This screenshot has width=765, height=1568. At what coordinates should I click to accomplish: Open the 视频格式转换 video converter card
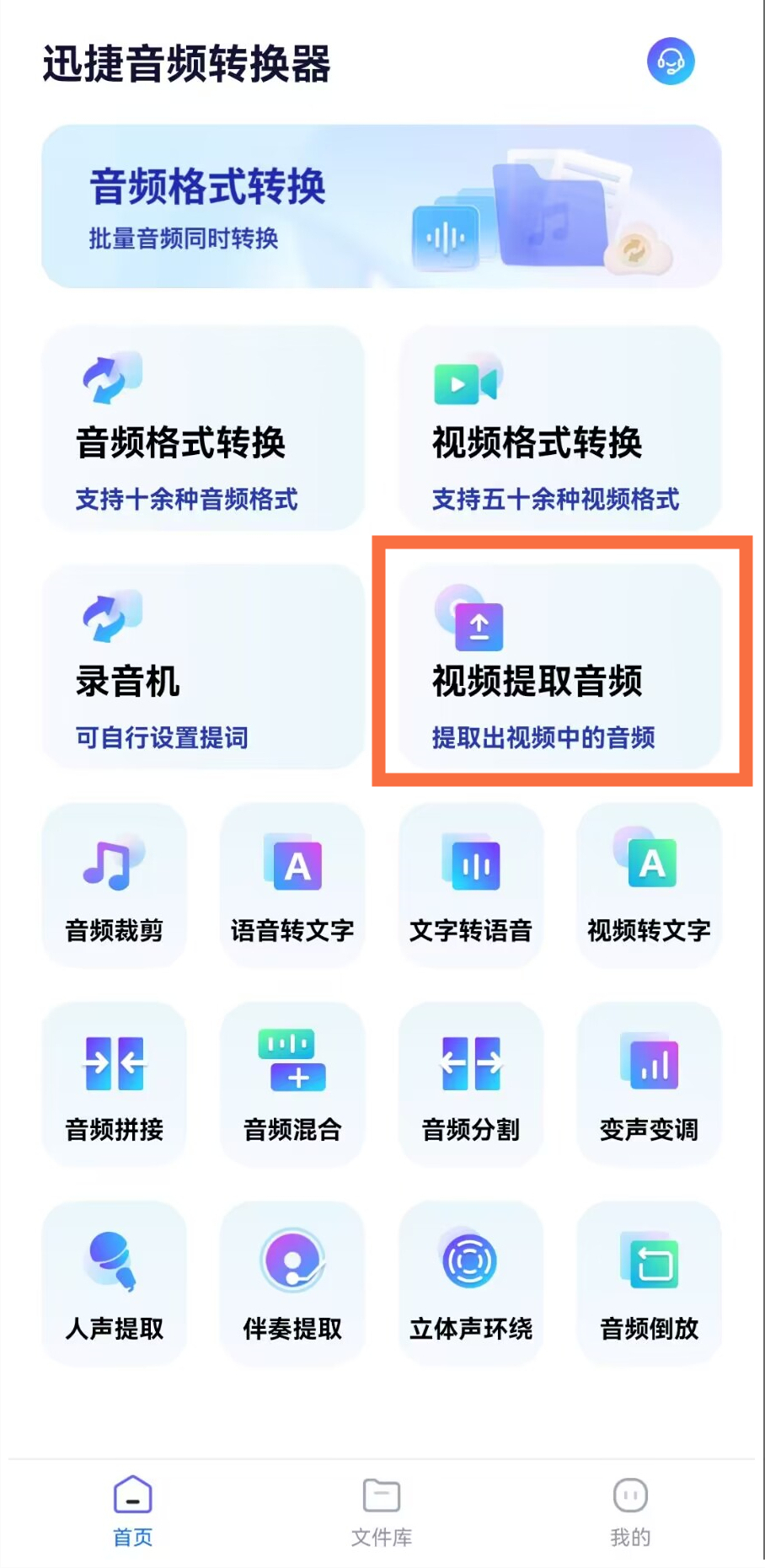[x=560, y=430]
